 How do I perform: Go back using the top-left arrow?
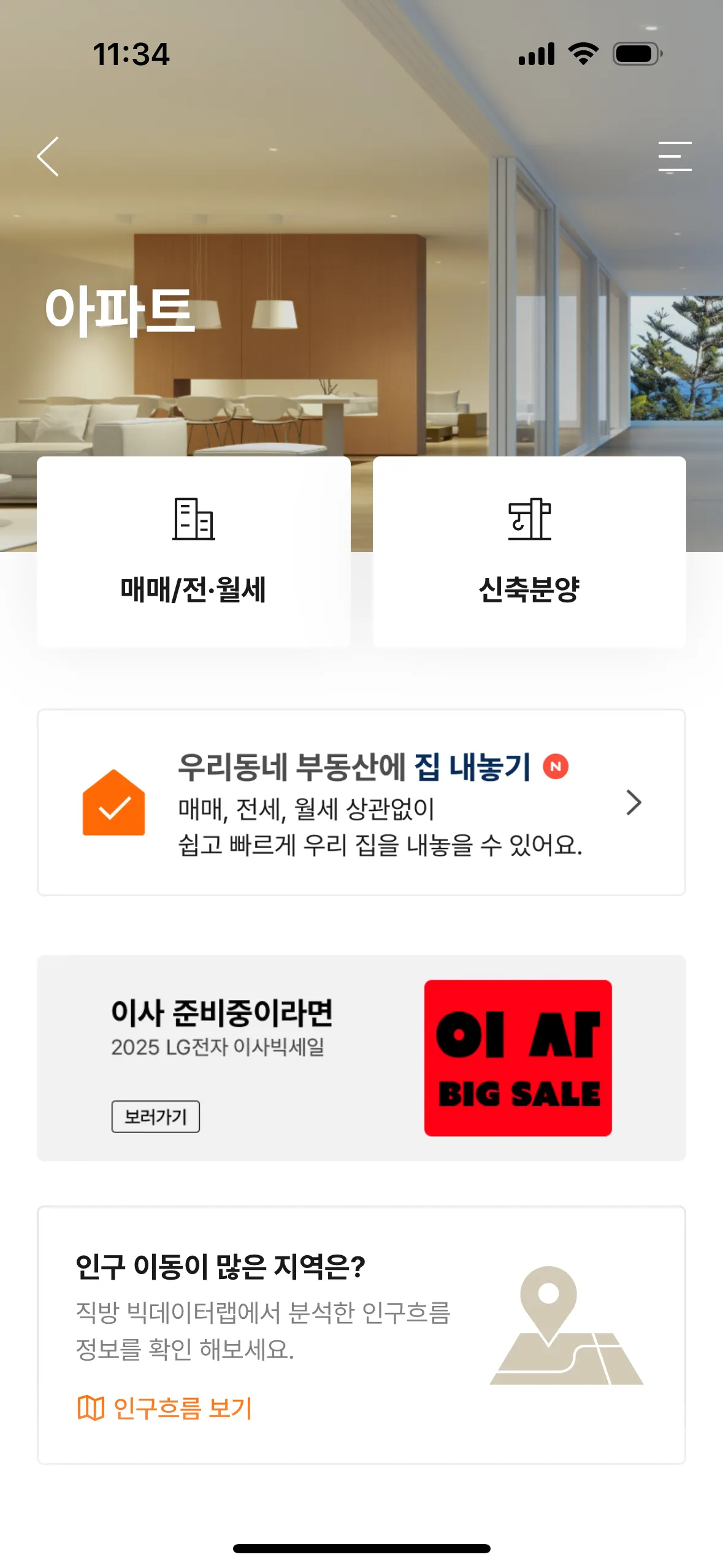click(48, 156)
